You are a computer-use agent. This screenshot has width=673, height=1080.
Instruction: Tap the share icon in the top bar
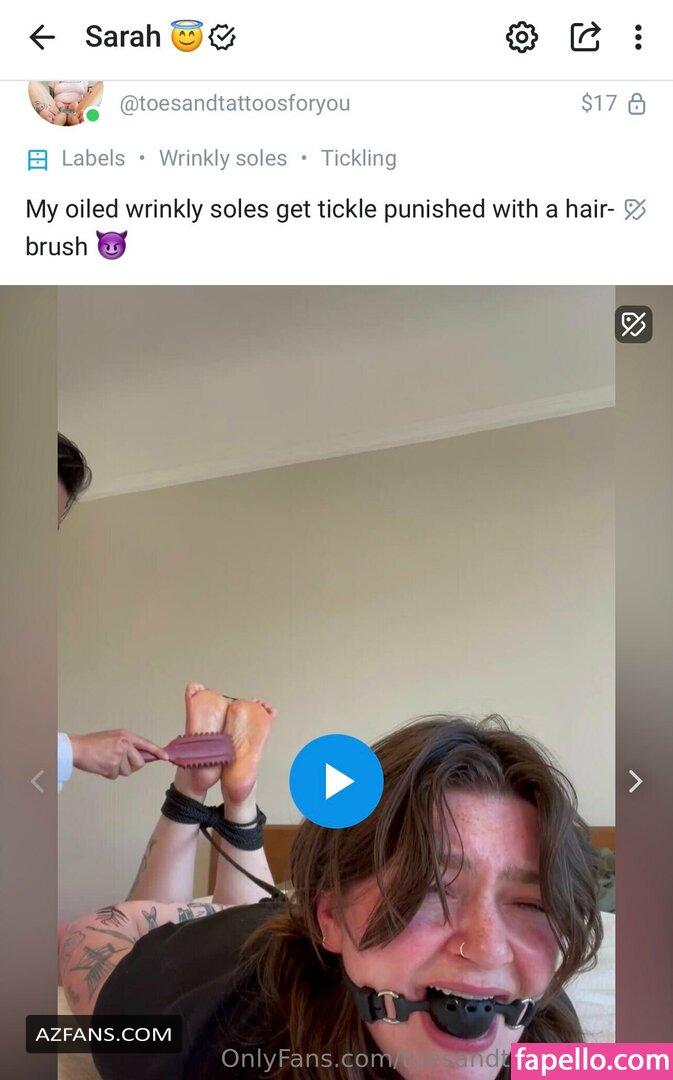[585, 38]
